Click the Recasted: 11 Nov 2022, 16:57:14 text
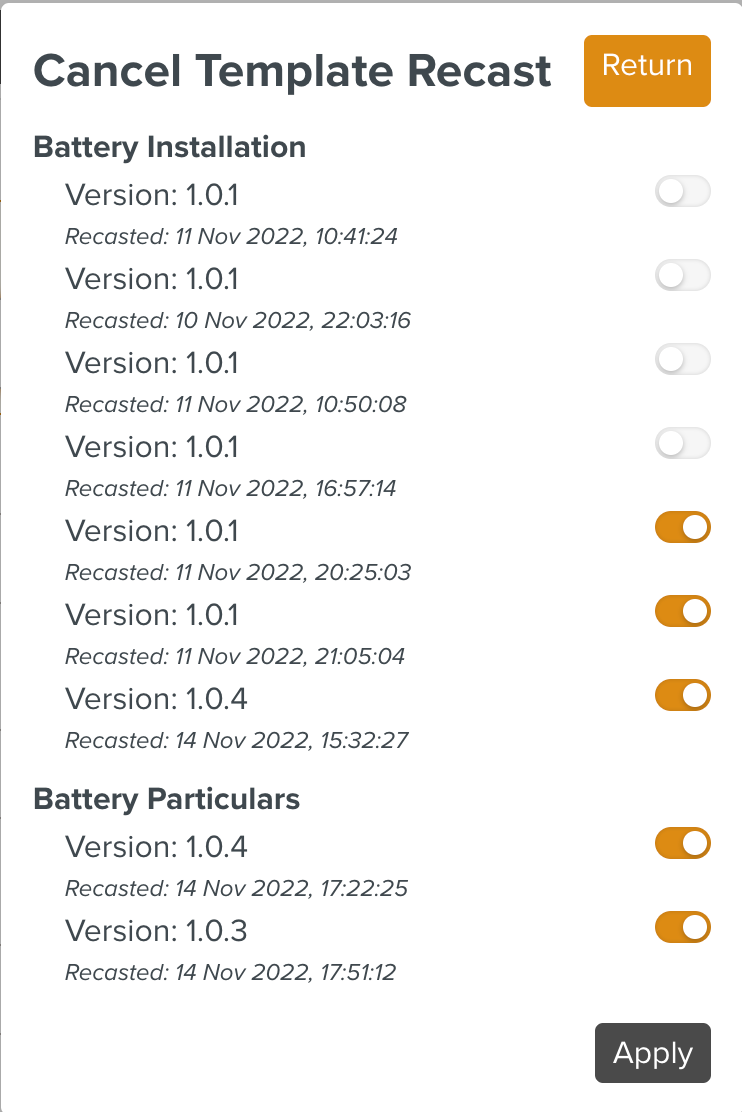 point(232,488)
